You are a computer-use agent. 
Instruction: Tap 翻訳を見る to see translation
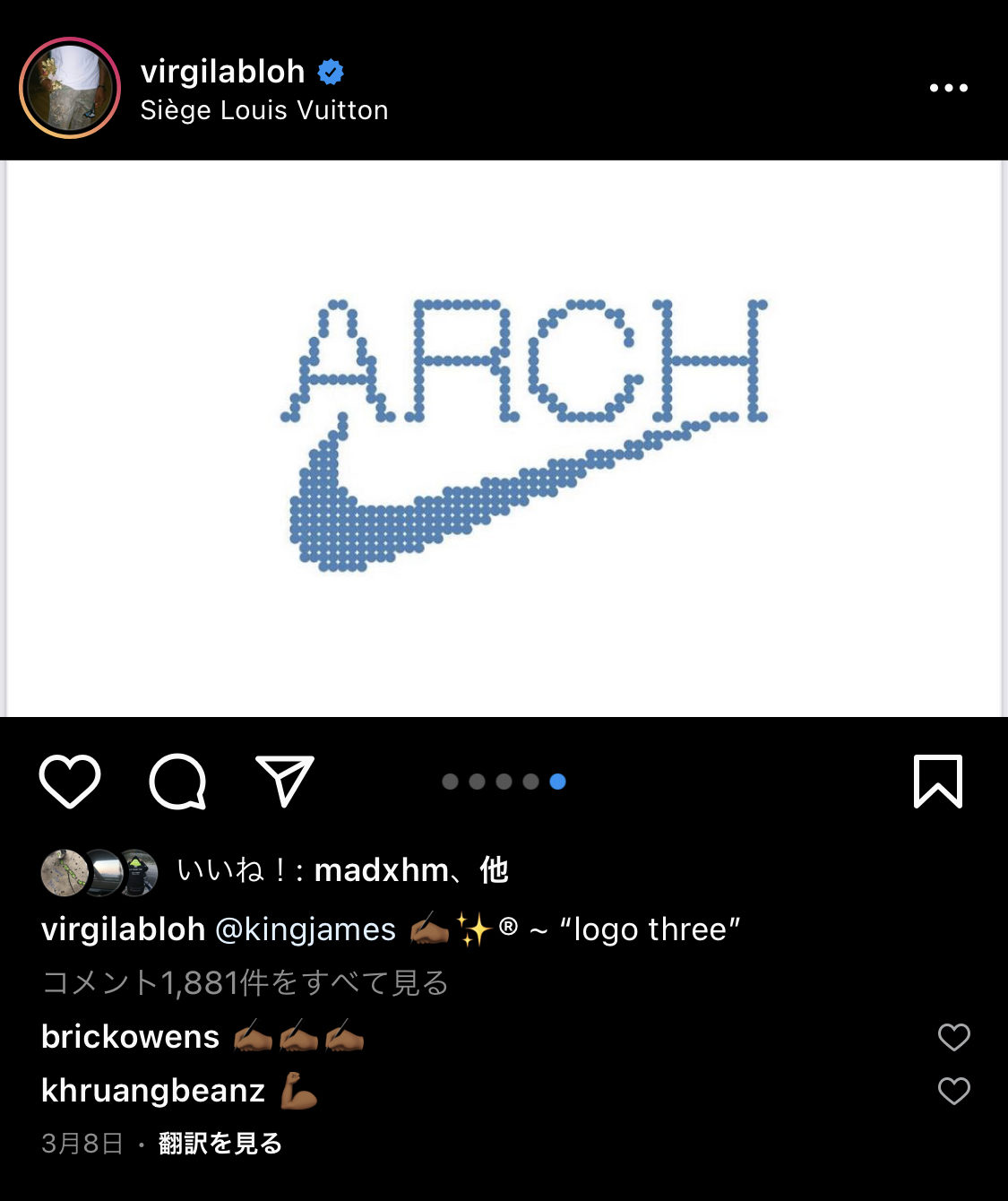pos(220,1144)
